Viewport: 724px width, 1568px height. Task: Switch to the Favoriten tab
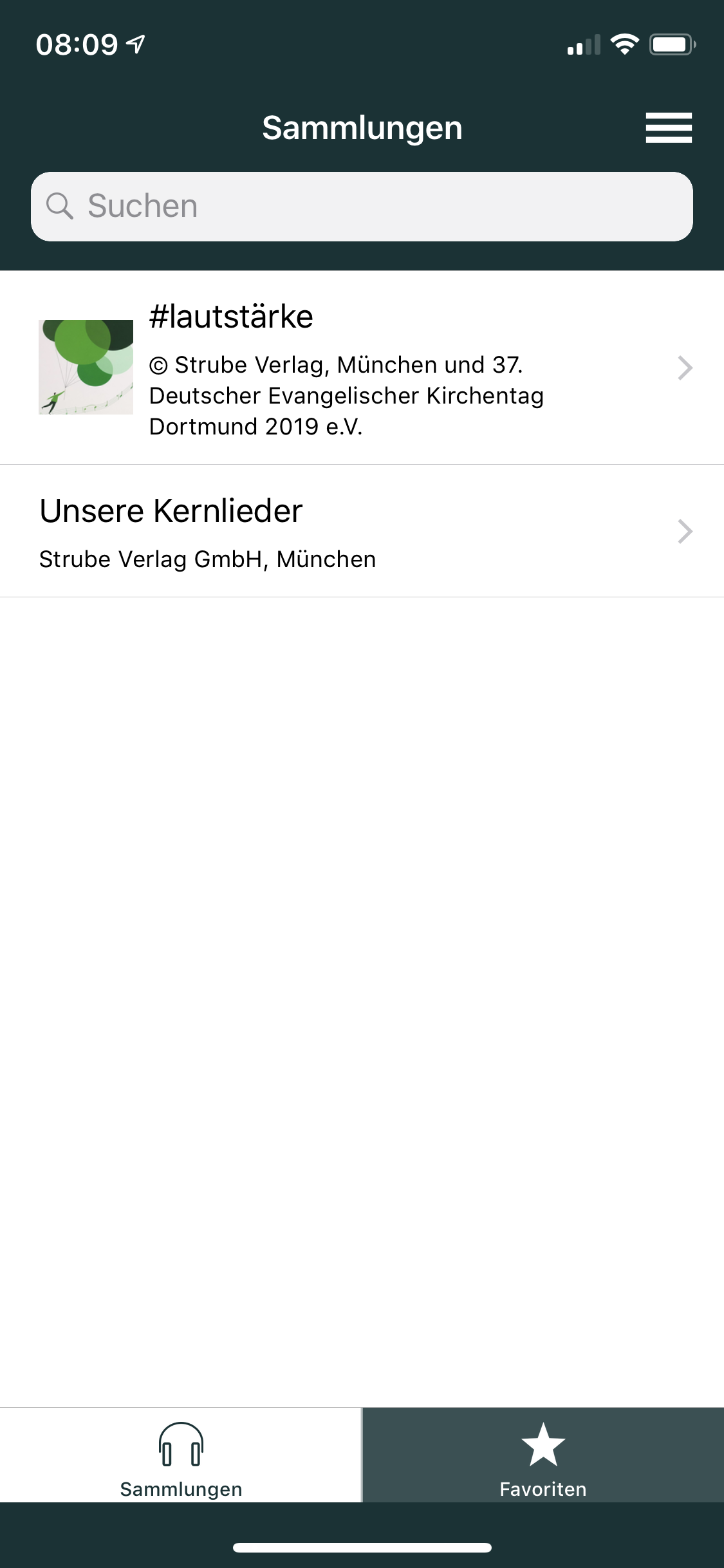pyautogui.click(x=543, y=1456)
